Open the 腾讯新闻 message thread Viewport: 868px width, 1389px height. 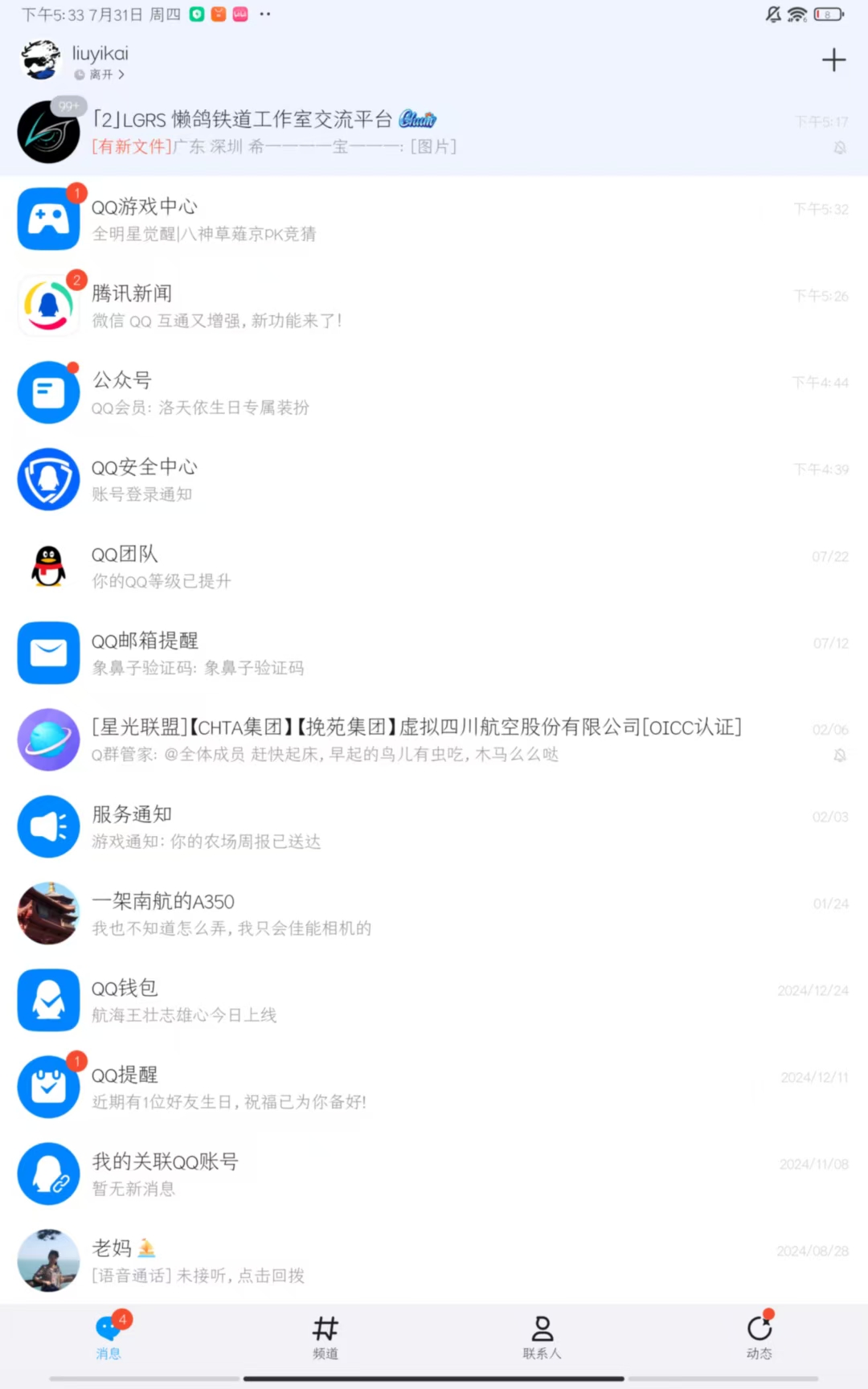tap(434, 306)
